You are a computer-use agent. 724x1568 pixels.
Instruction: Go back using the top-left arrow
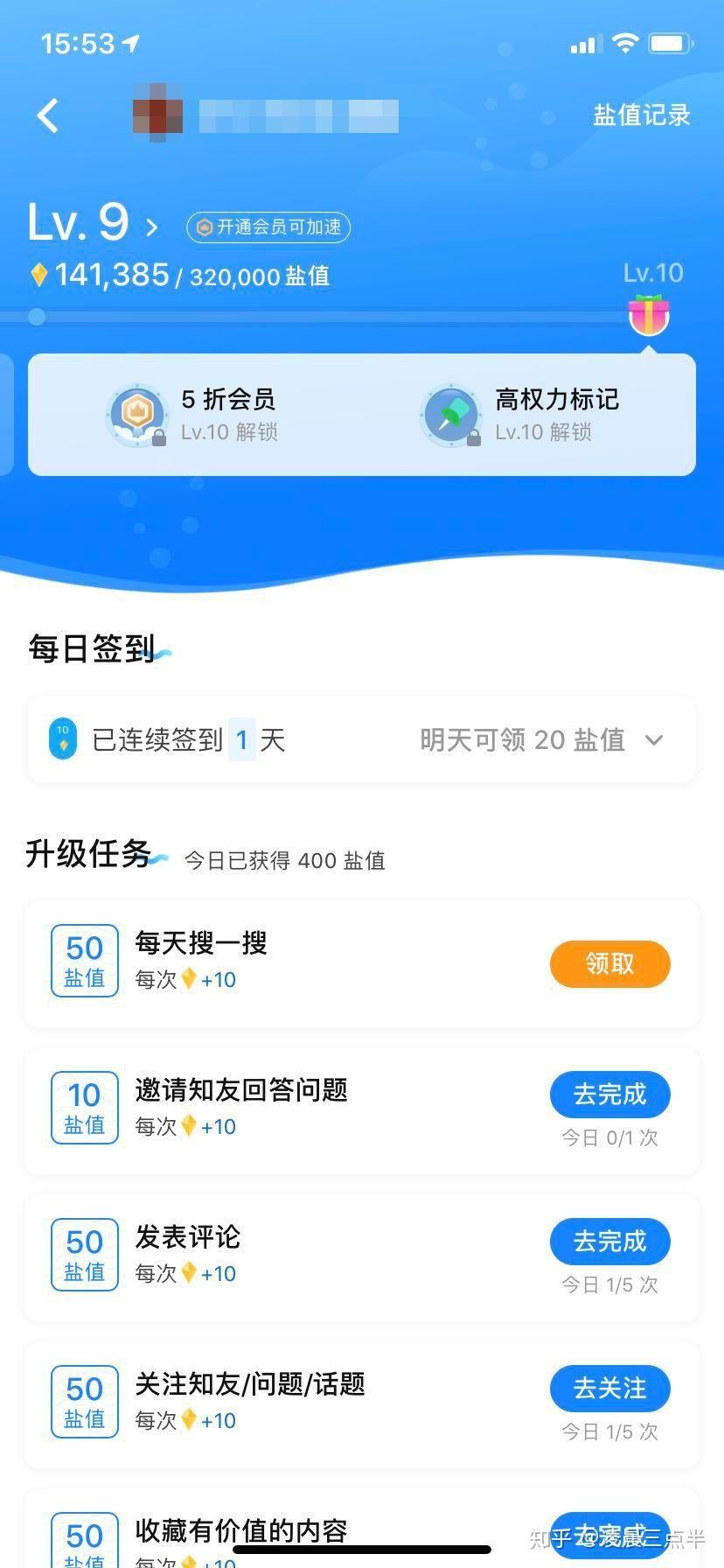(x=48, y=115)
